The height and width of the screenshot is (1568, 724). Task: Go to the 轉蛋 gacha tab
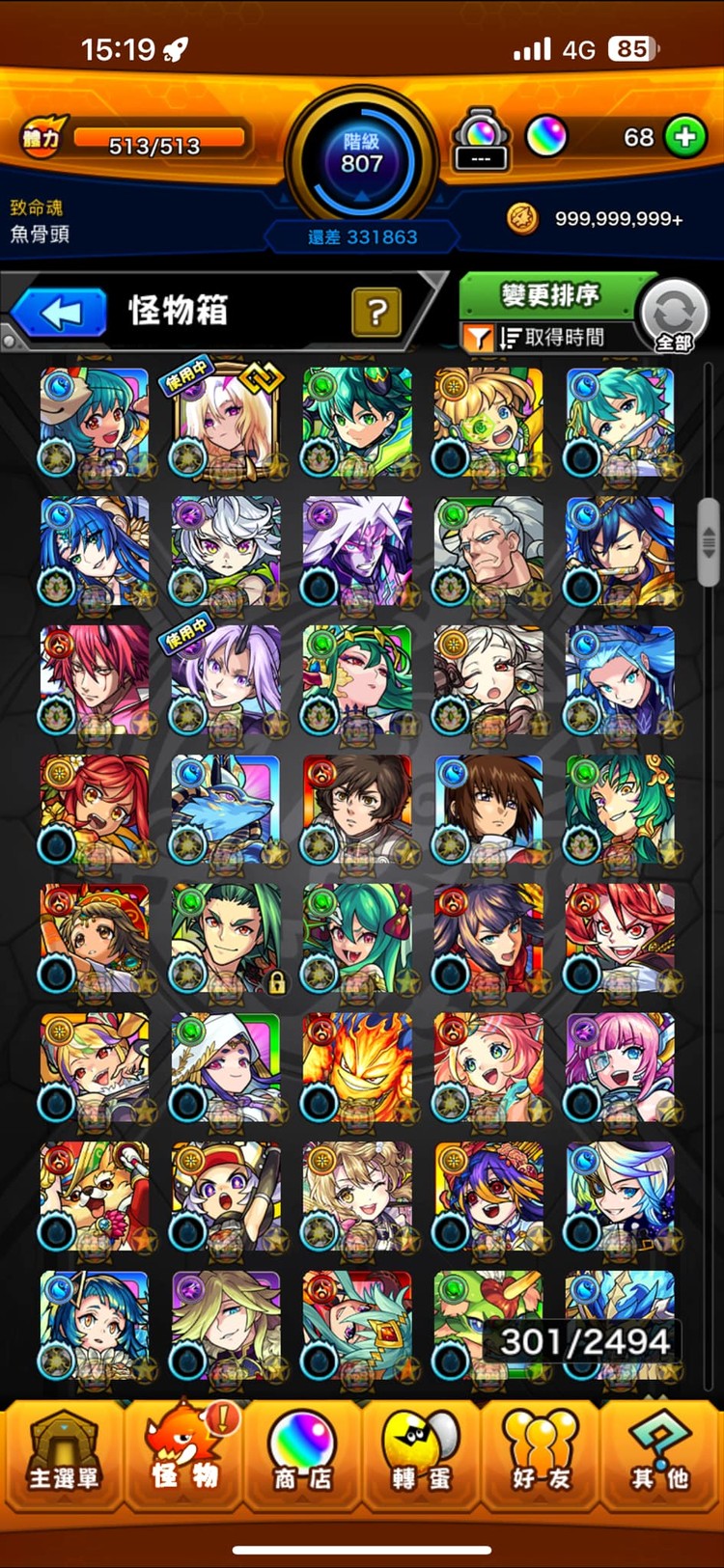pyautogui.click(x=421, y=1454)
